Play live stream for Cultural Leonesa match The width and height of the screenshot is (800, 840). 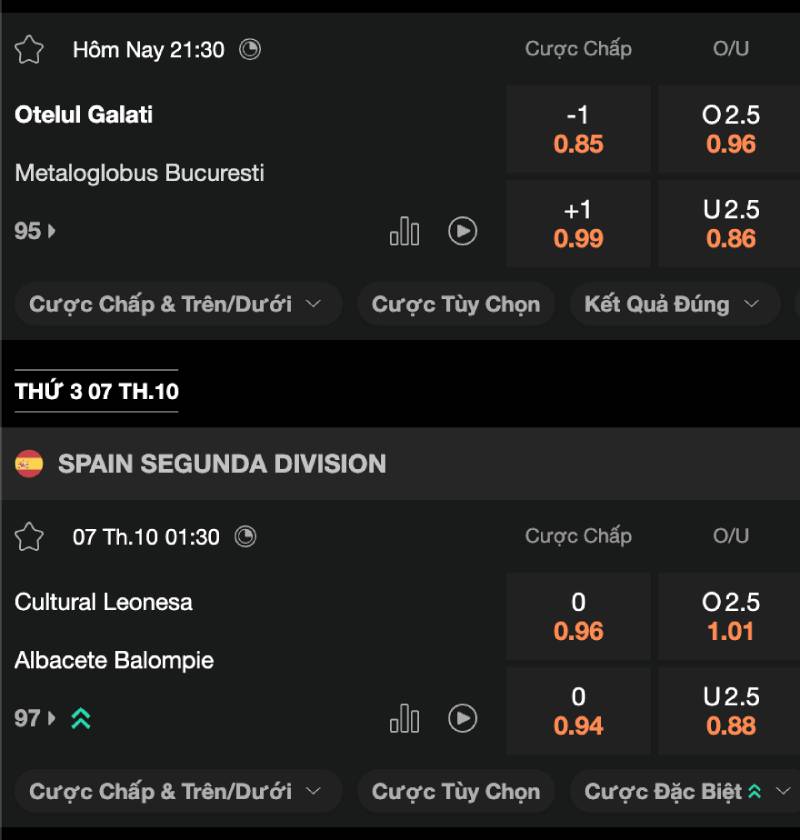coord(462,719)
